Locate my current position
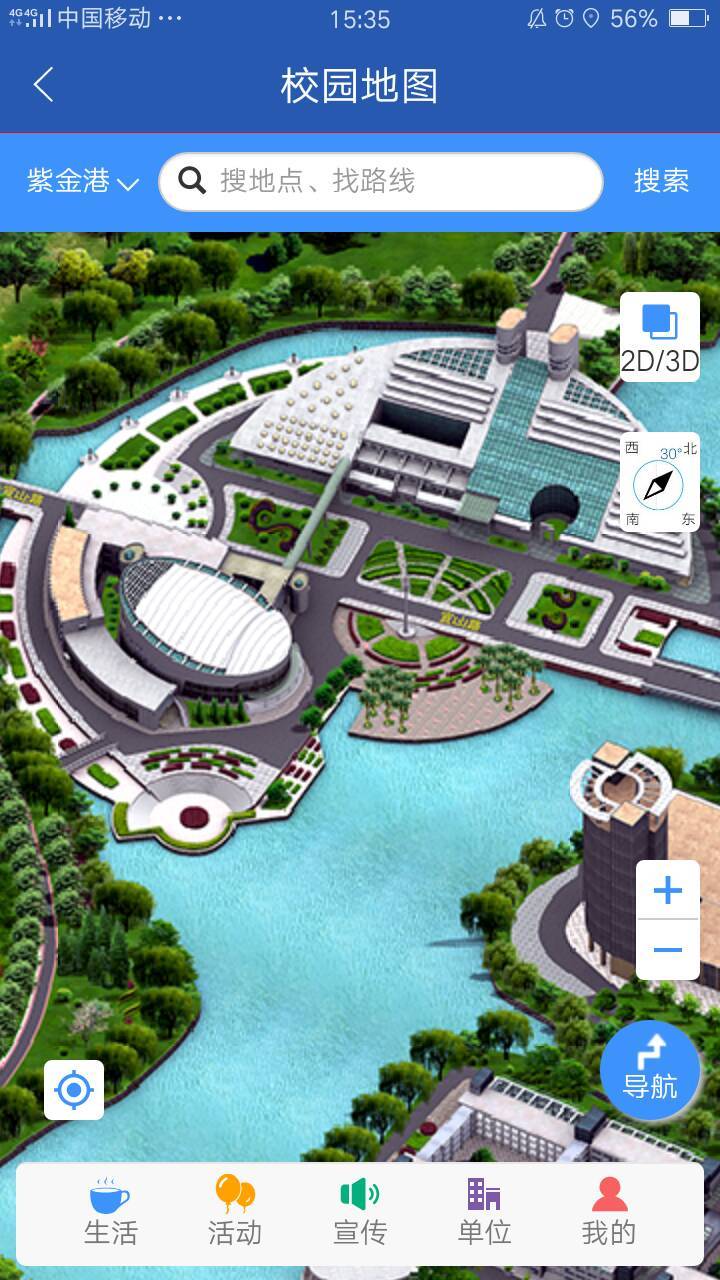The height and width of the screenshot is (1280, 720). (x=74, y=1089)
